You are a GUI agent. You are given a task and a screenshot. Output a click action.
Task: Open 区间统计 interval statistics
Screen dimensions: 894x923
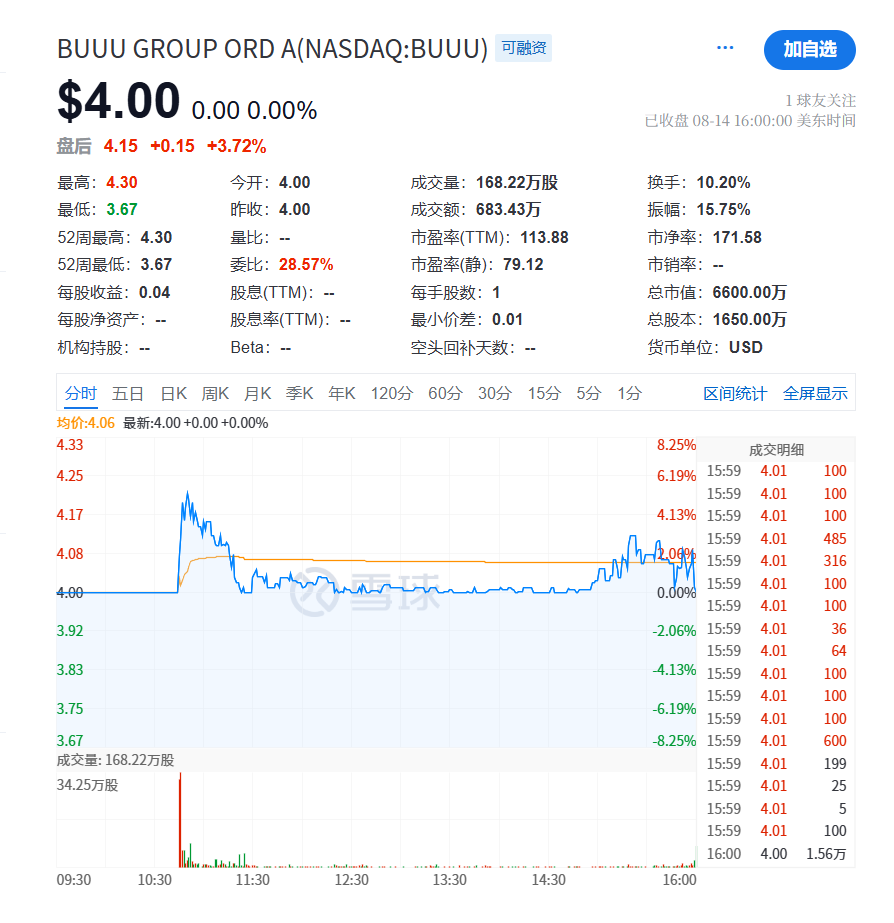(x=735, y=393)
